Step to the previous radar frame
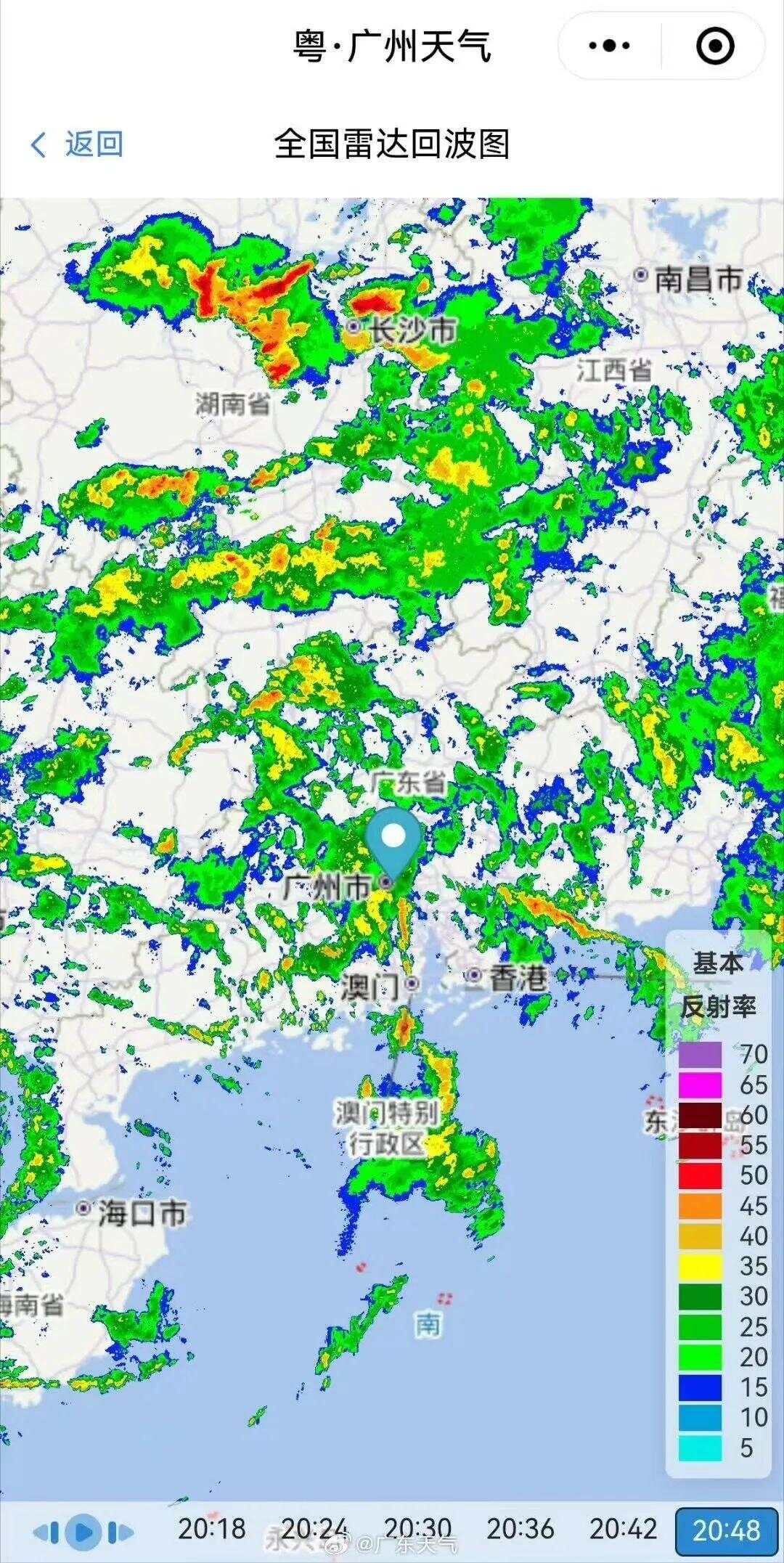 point(46,1533)
